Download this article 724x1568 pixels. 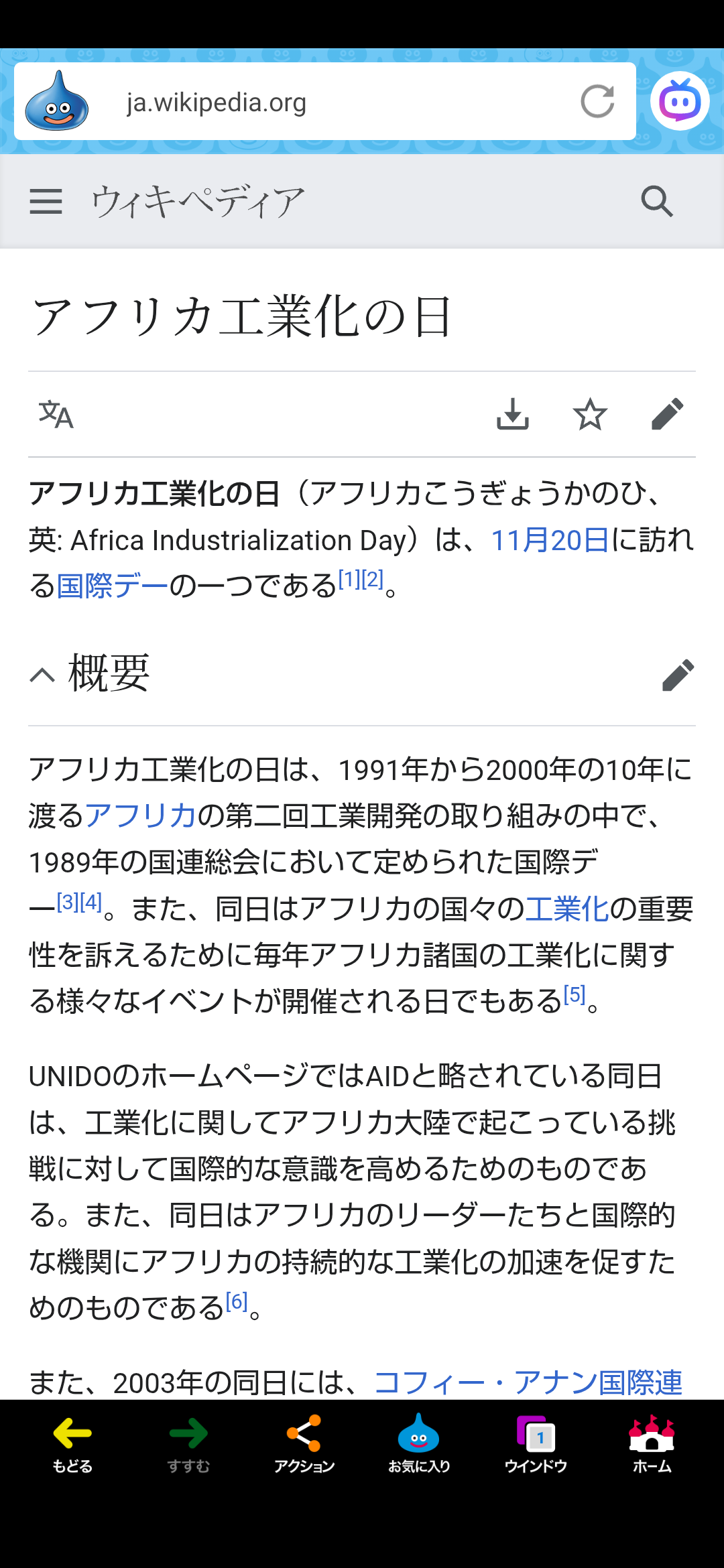click(513, 414)
